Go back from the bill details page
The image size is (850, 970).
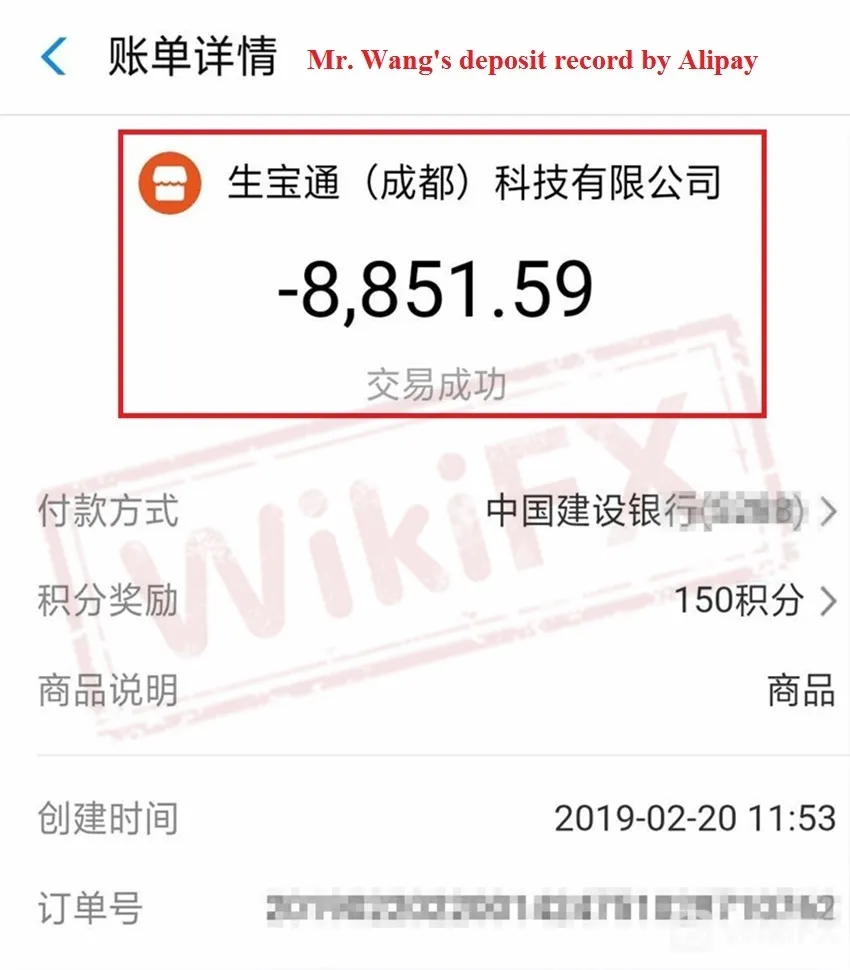(x=54, y=56)
